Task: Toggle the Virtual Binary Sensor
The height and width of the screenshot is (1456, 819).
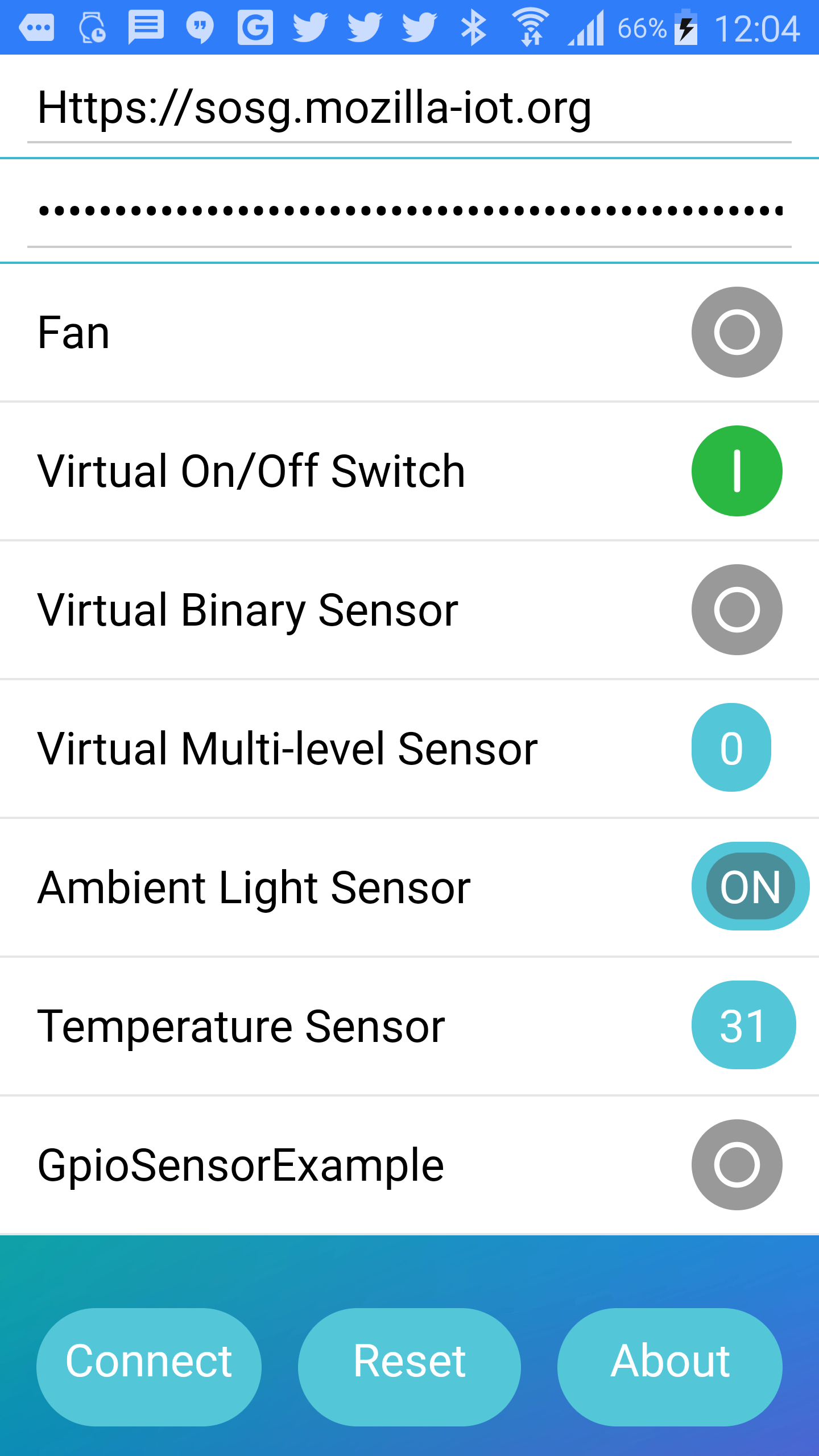Action: point(737,610)
